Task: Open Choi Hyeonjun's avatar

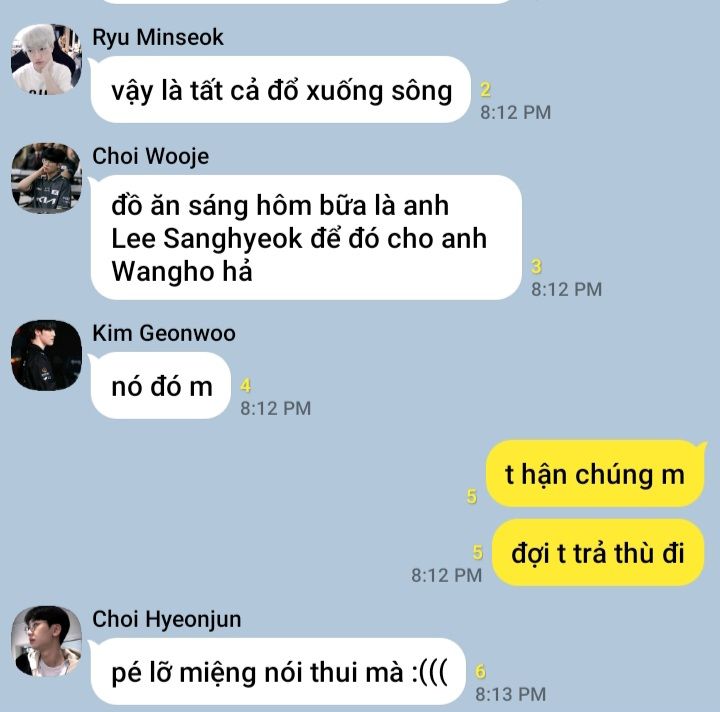Action: click(x=46, y=641)
